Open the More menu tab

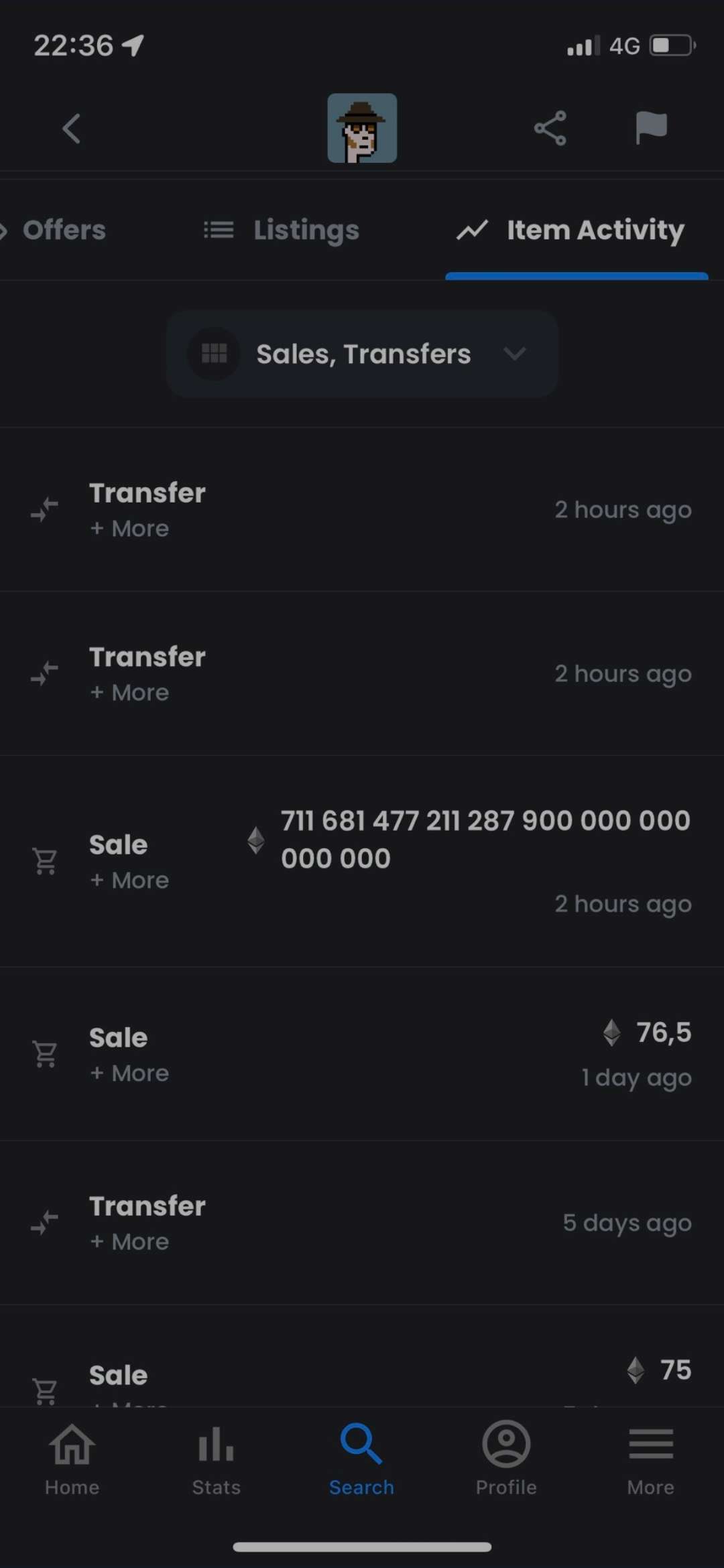pos(651,1459)
